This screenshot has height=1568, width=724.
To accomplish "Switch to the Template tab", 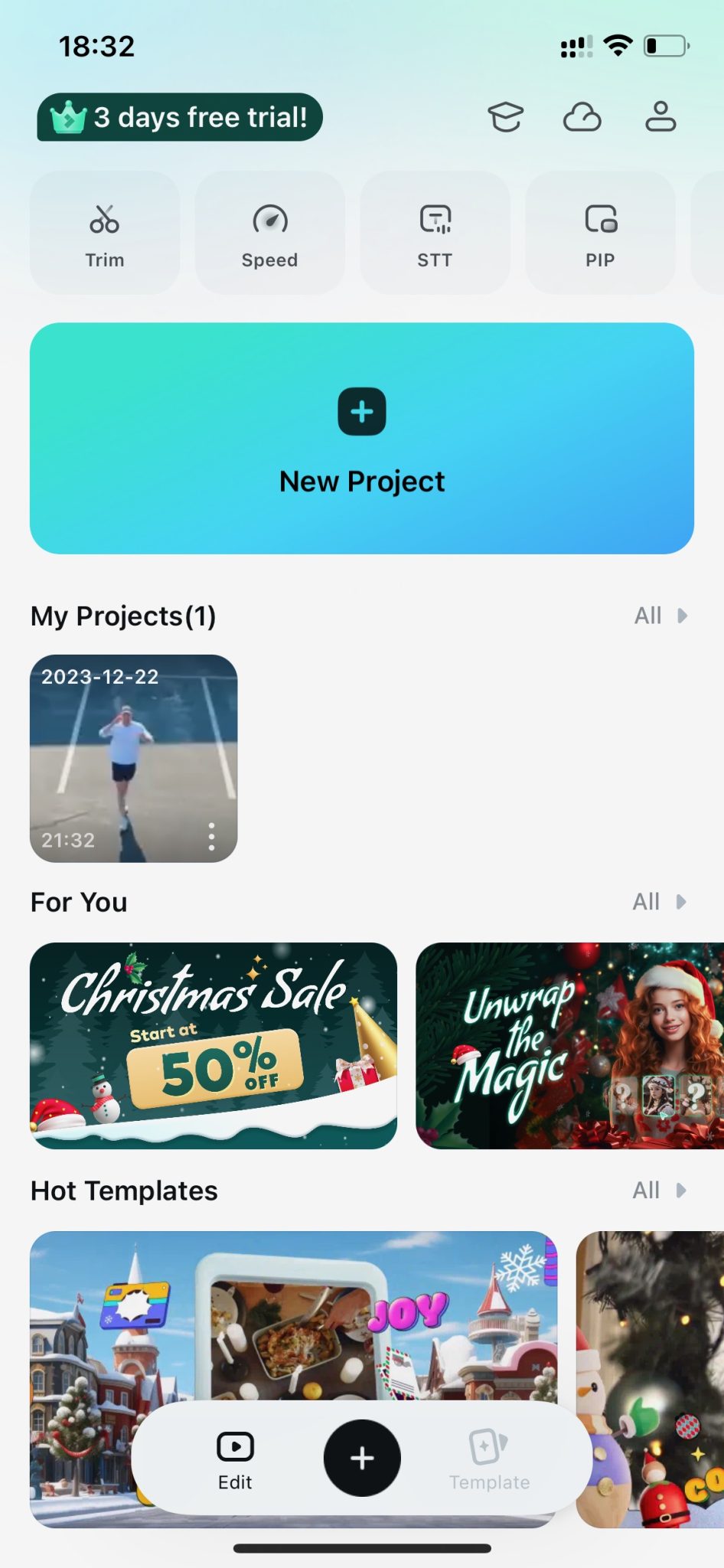I will (x=489, y=1459).
